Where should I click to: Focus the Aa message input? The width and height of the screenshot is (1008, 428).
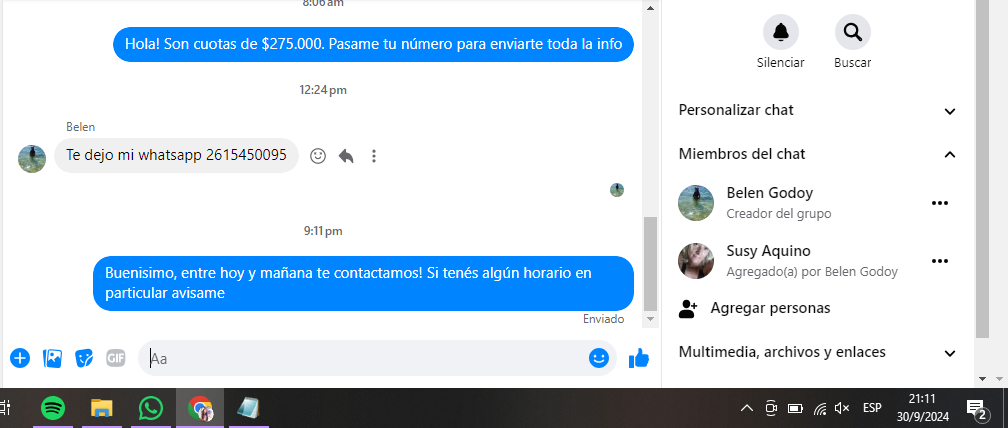[360, 358]
